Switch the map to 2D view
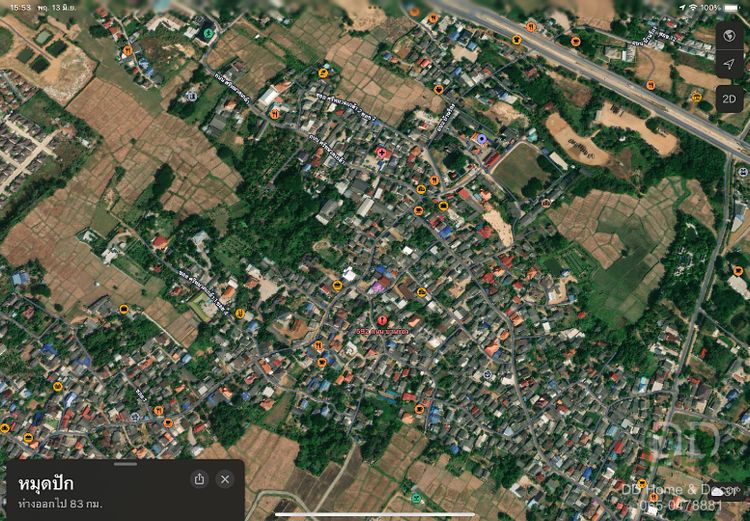This screenshot has height=521, width=750. pyautogui.click(x=730, y=99)
